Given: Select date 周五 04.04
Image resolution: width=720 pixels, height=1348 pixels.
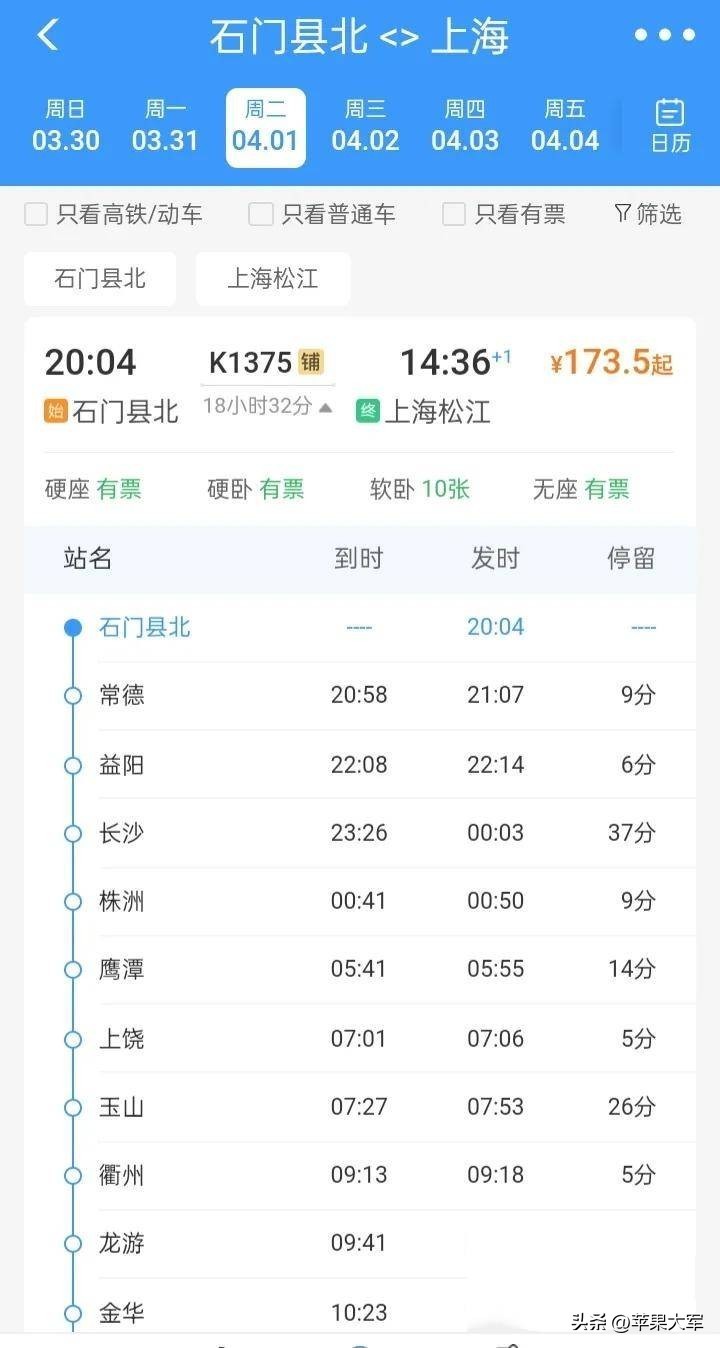Looking at the screenshot, I should [x=565, y=126].
